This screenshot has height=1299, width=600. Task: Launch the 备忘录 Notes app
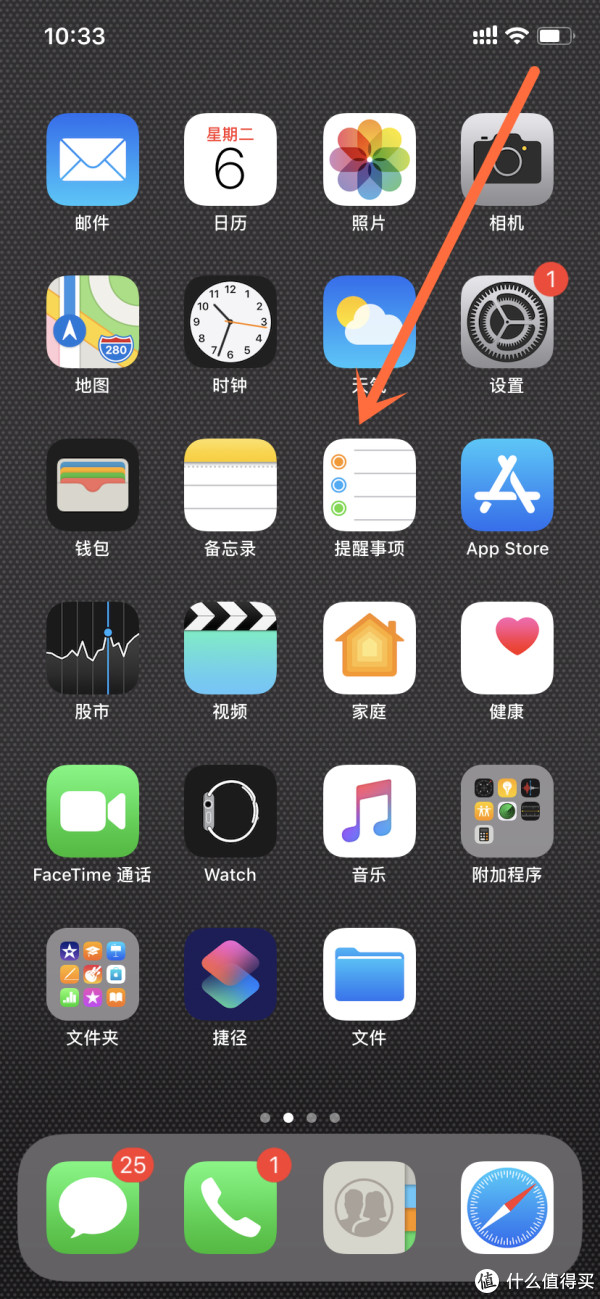point(230,485)
